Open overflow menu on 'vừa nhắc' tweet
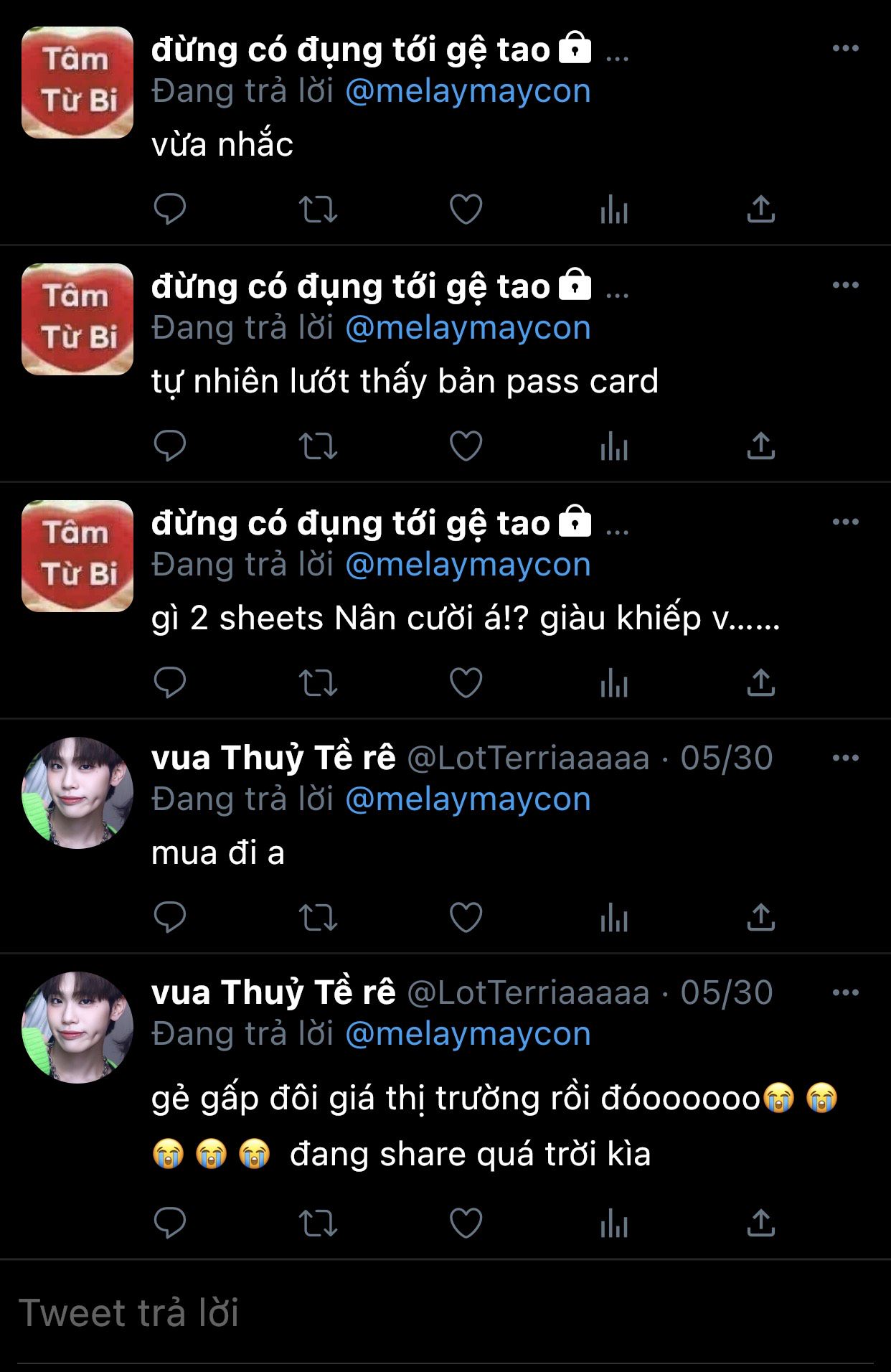 [x=845, y=49]
